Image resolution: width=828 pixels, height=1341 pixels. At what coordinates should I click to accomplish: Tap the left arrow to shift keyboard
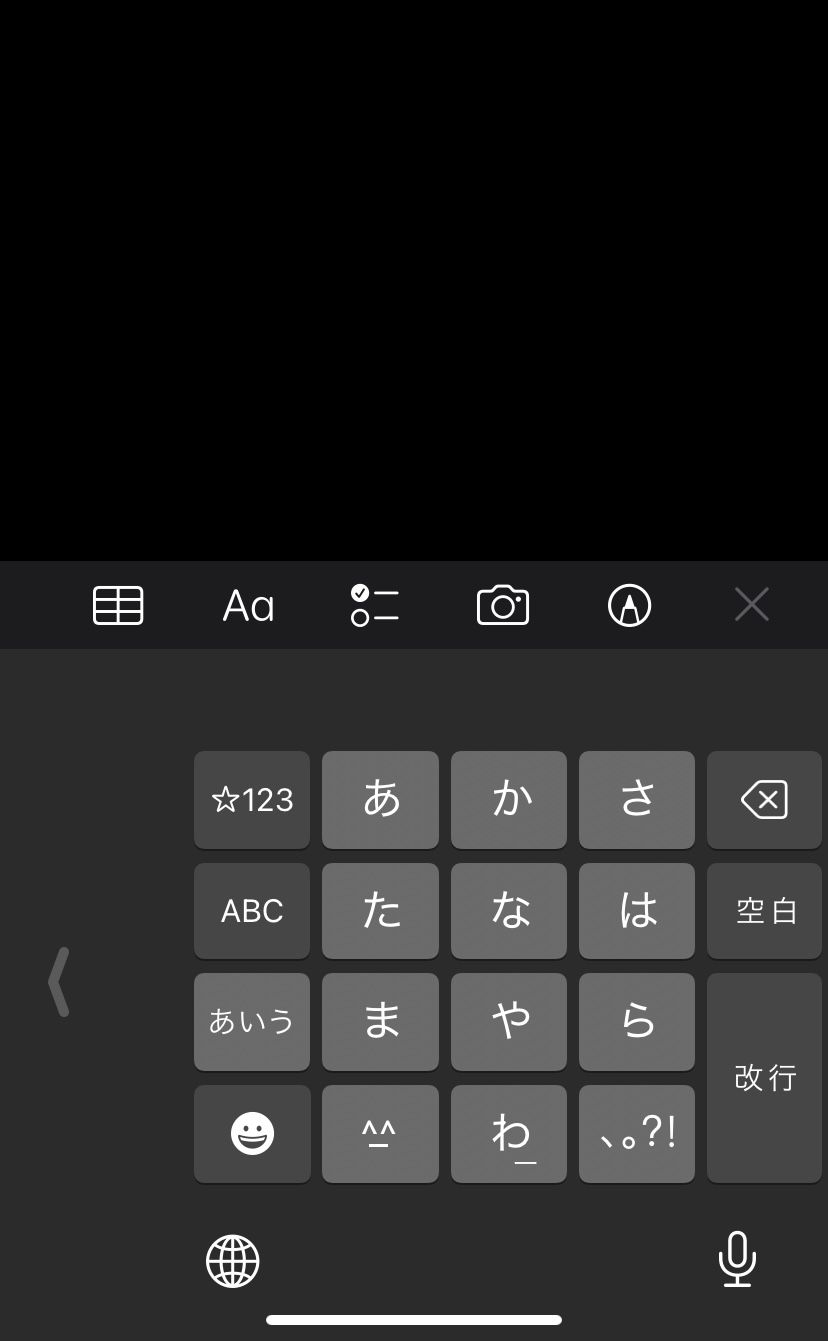pos(59,982)
